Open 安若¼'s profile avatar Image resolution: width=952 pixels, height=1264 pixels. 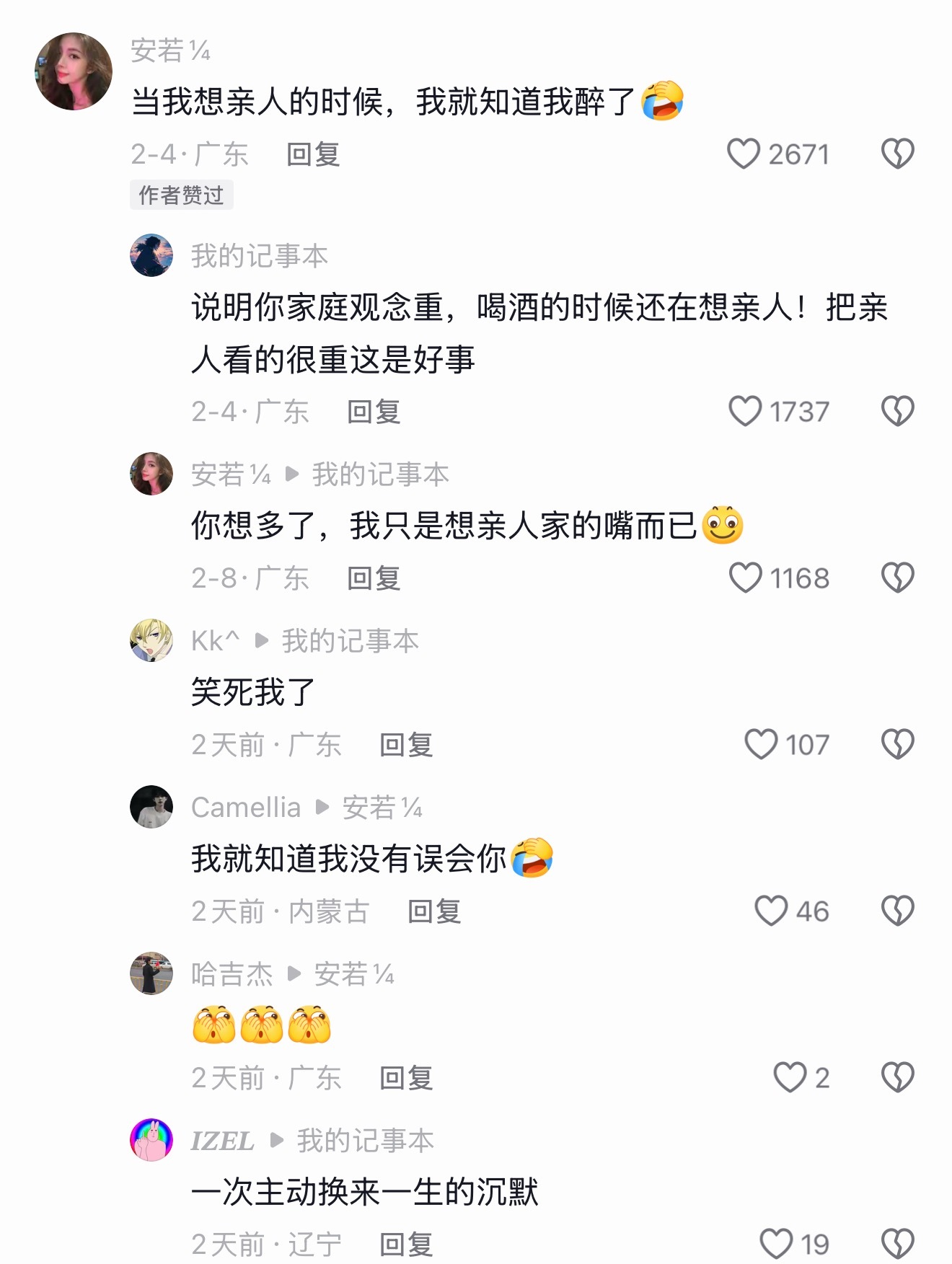73,72
